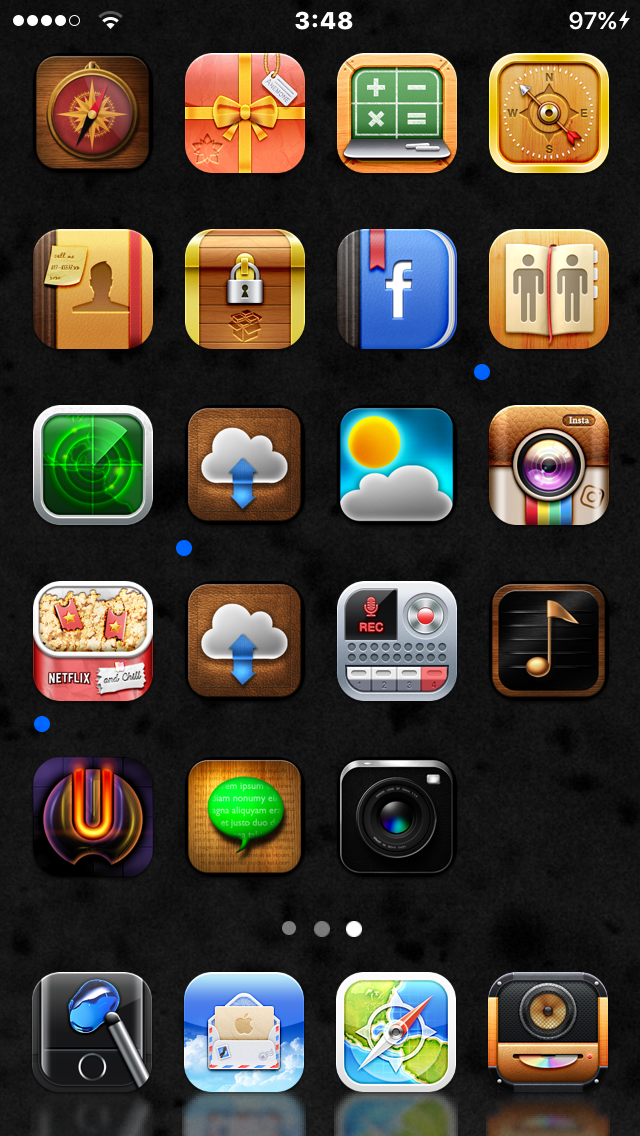Launch the black Camera app
The width and height of the screenshot is (640, 1136).
(396, 817)
